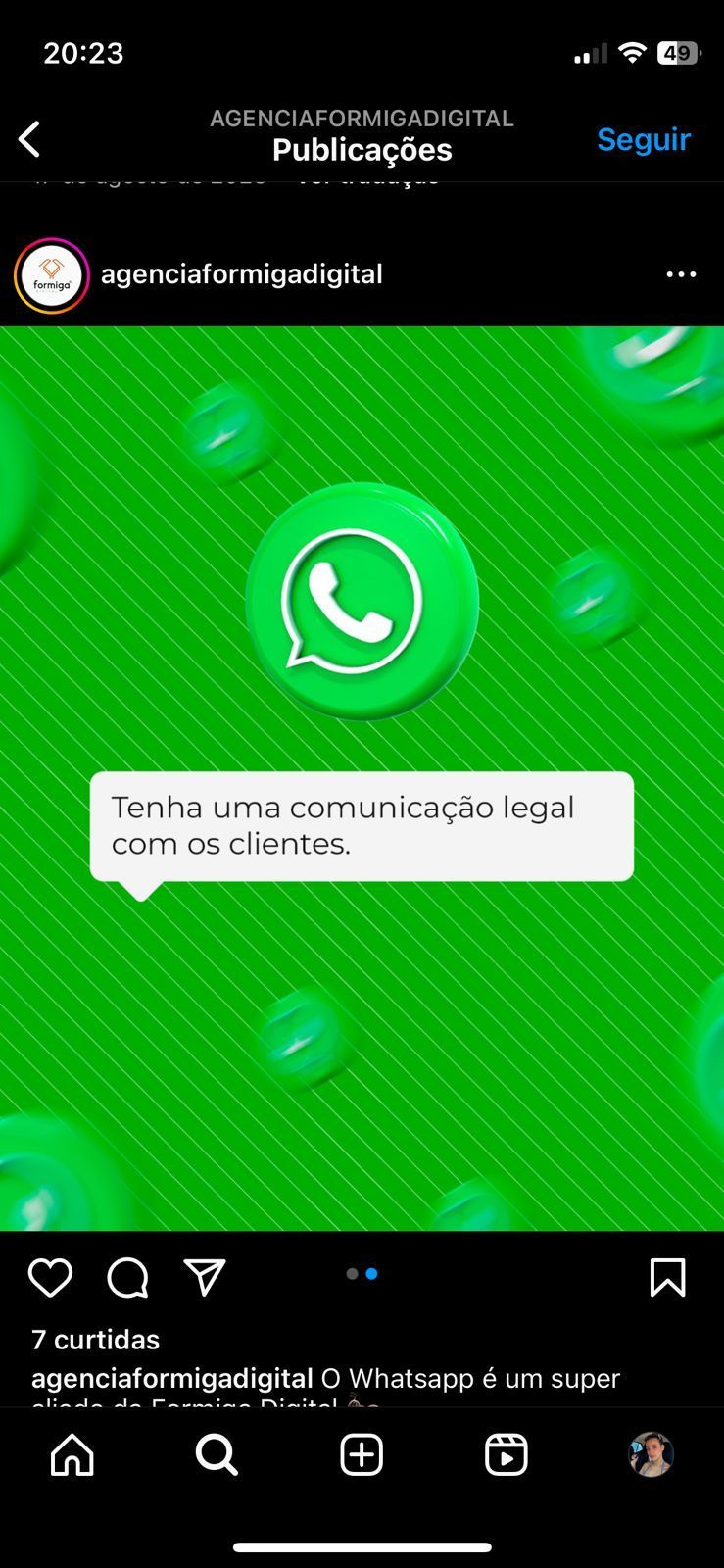Tap the WhatsApp post image
The image size is (724, 1568).
(362, 778)
